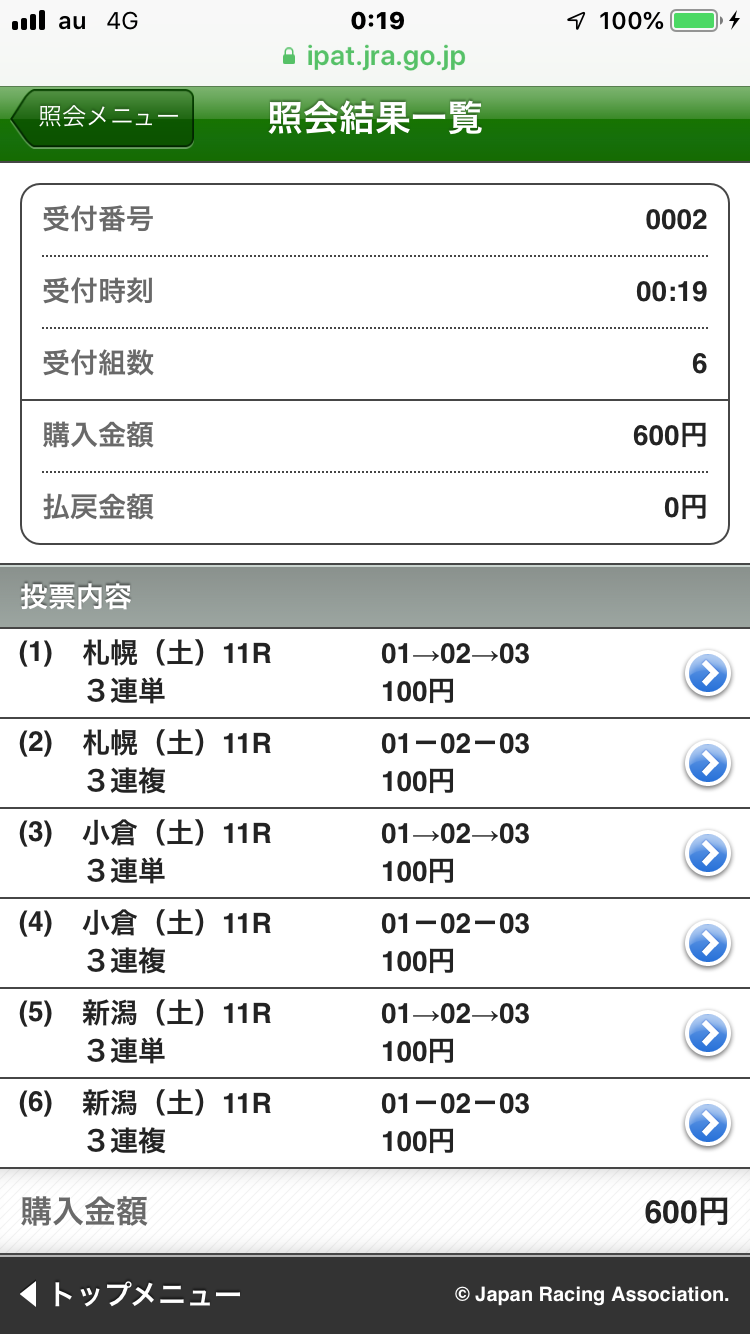Go back to 照会メニュー
This screenshot has height=1334, width=750.
[103, 119]
